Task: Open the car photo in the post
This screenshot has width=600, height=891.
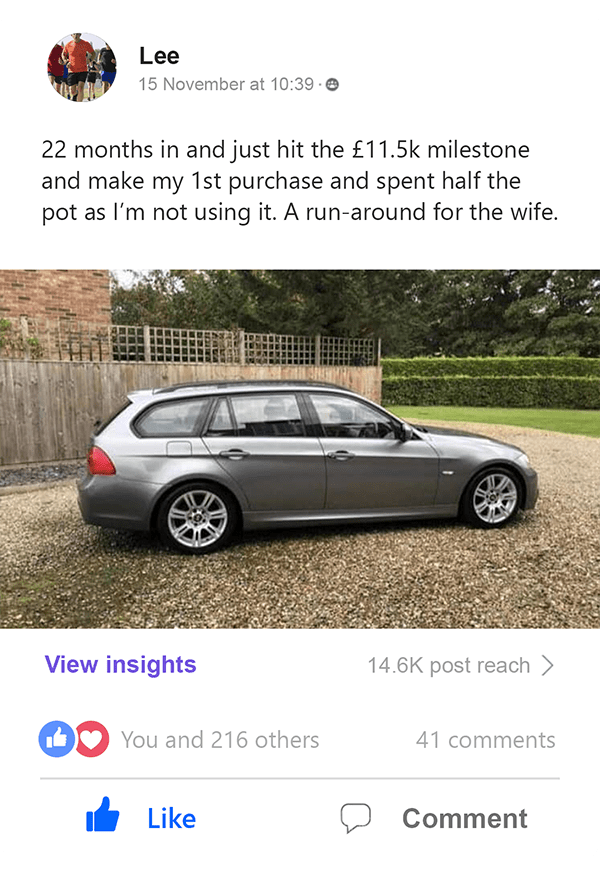Action: [x=300, y=448]
